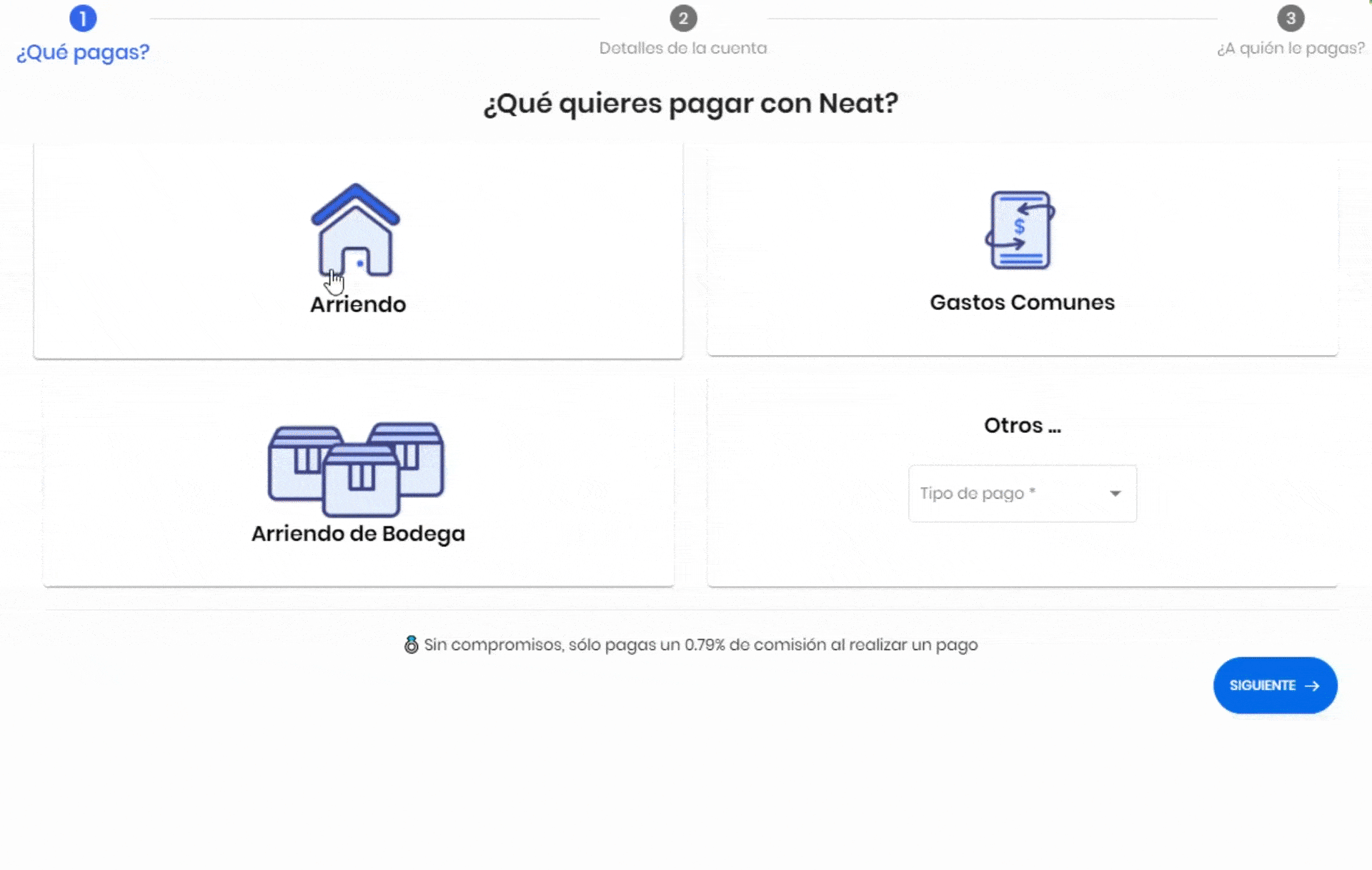Expand the Tipo de pago dropdown

tap(1022, 494)
